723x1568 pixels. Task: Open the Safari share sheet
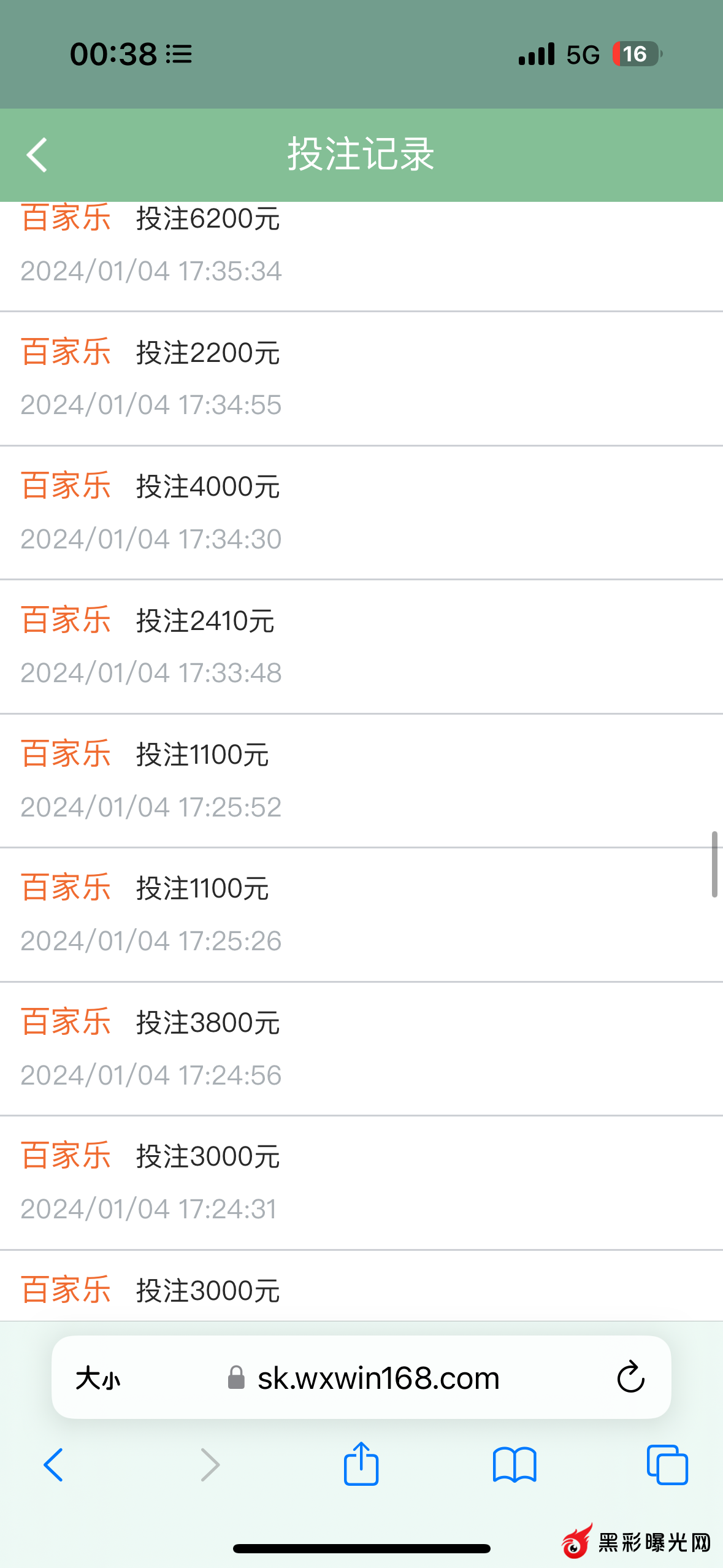coord(361,1464)
